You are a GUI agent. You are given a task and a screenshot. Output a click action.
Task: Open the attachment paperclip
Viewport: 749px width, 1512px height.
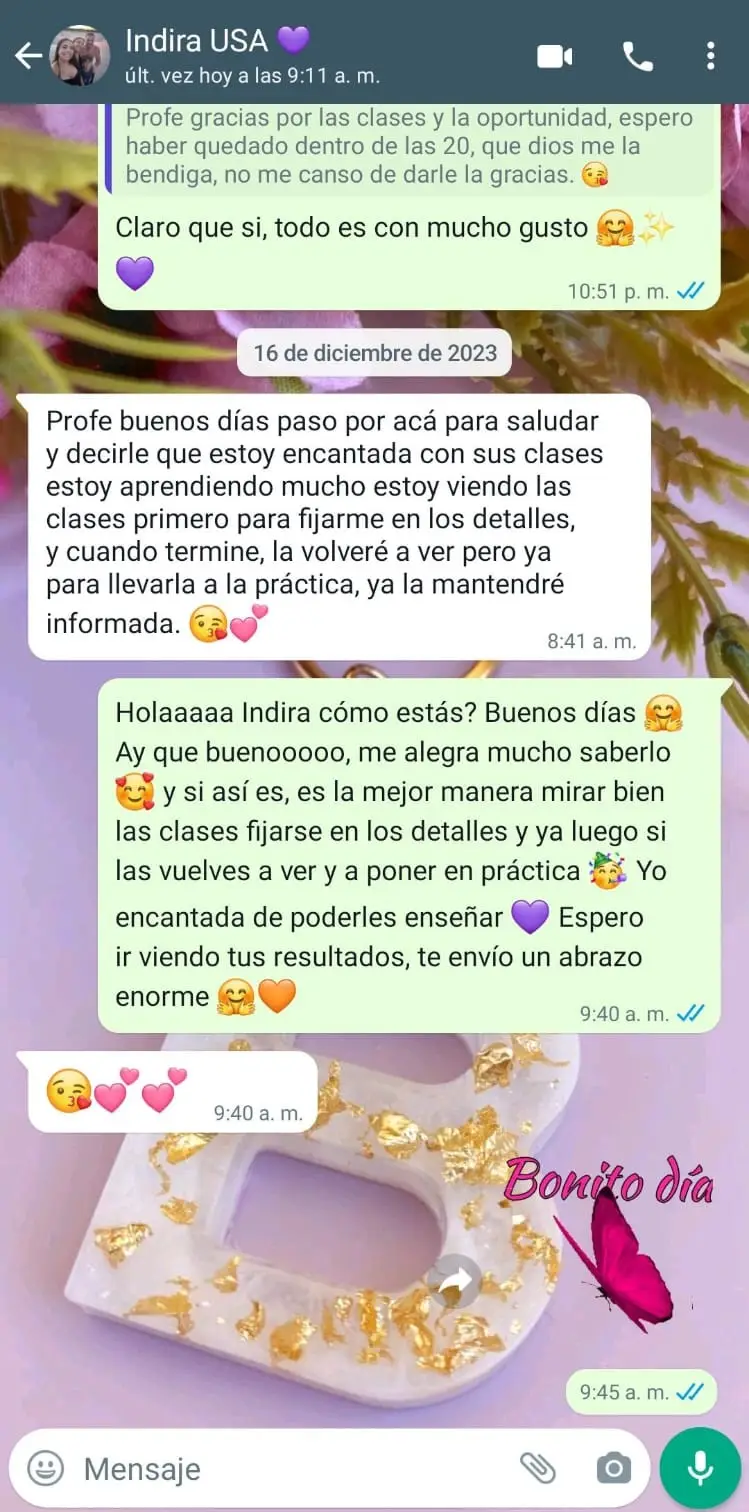pos(538,1468)
